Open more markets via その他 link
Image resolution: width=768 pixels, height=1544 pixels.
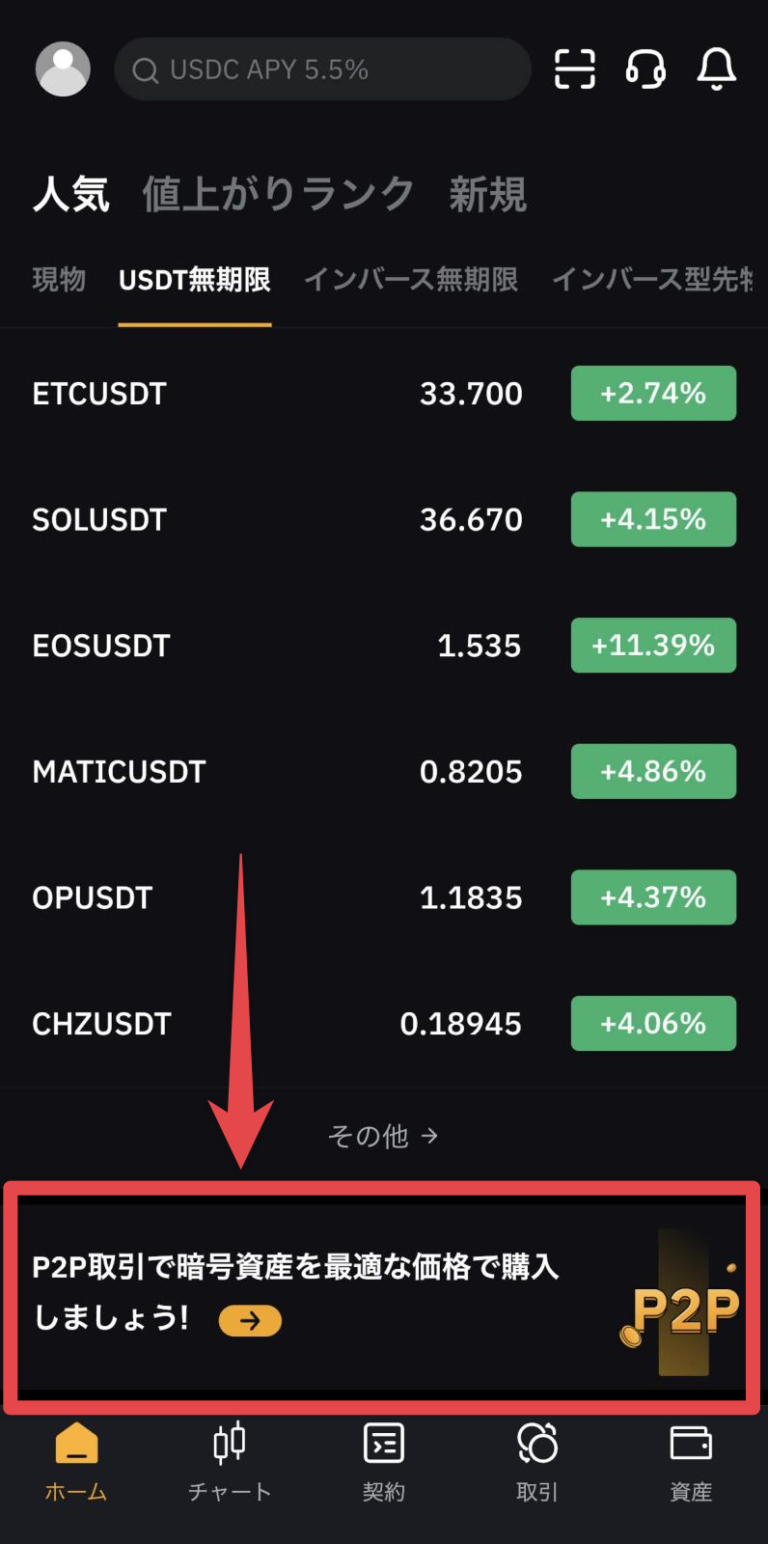pyautogui.click(x=383, y=1135)
